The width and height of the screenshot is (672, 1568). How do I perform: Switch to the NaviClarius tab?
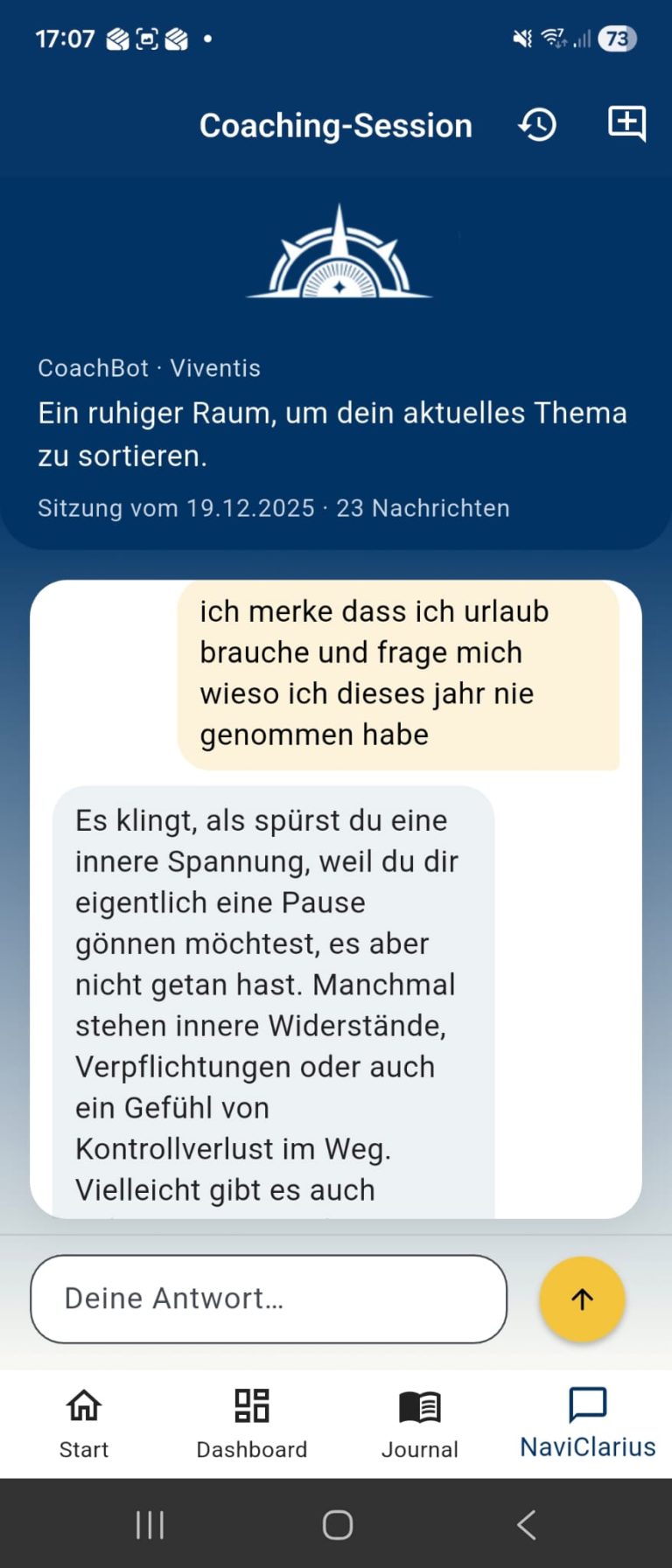(586, 1421)
